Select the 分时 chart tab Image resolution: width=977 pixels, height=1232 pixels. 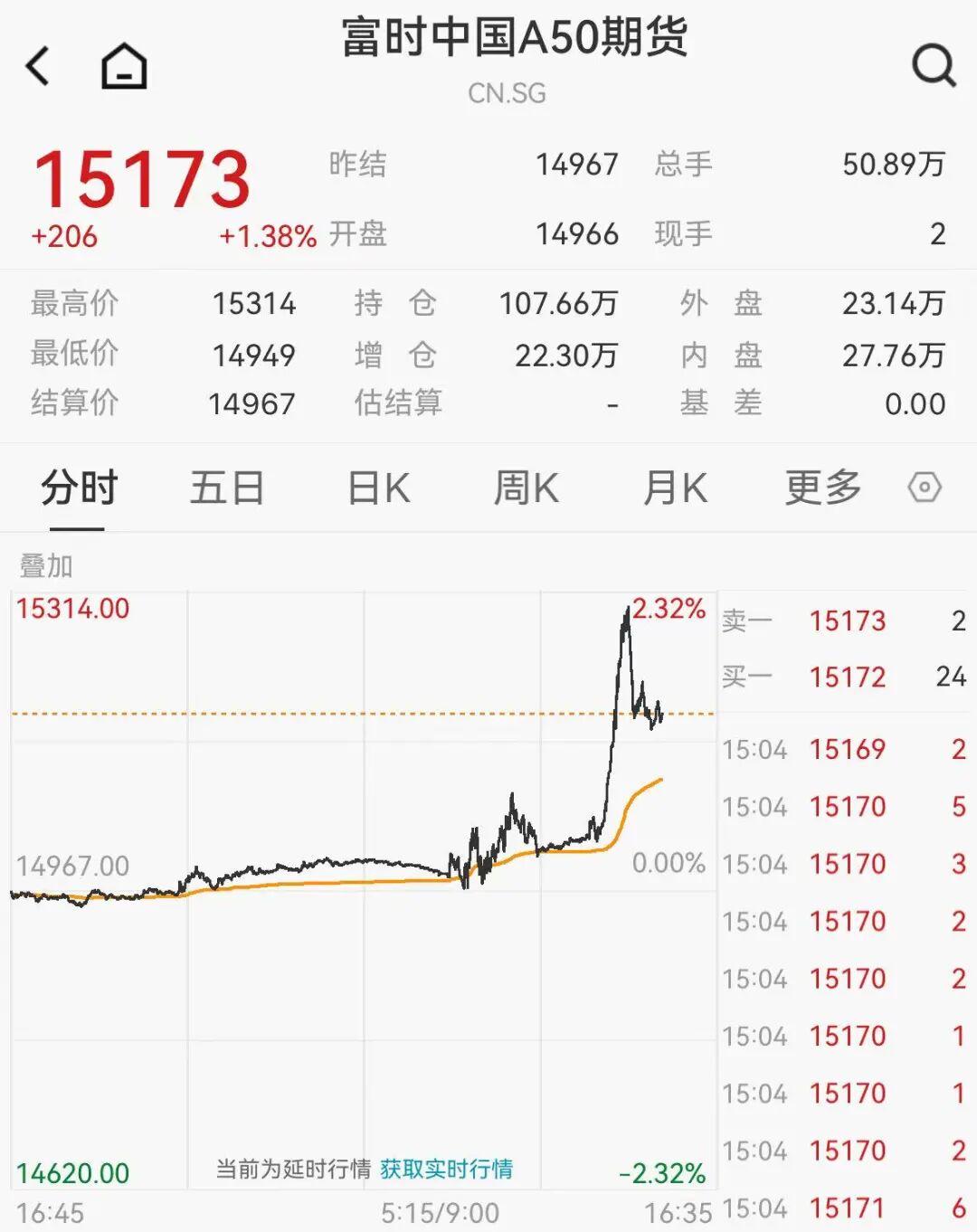pyautogui.click(x=79, y=488)
